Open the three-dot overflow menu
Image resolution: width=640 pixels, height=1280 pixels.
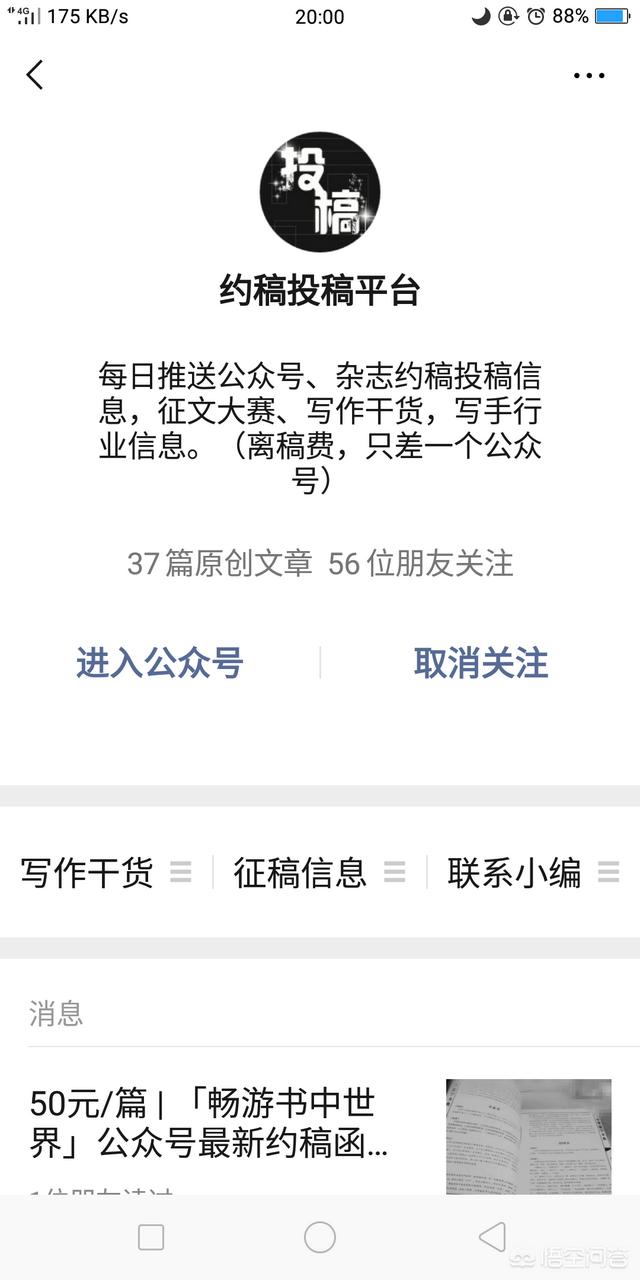pyautogui.click(x=589, y=76)
